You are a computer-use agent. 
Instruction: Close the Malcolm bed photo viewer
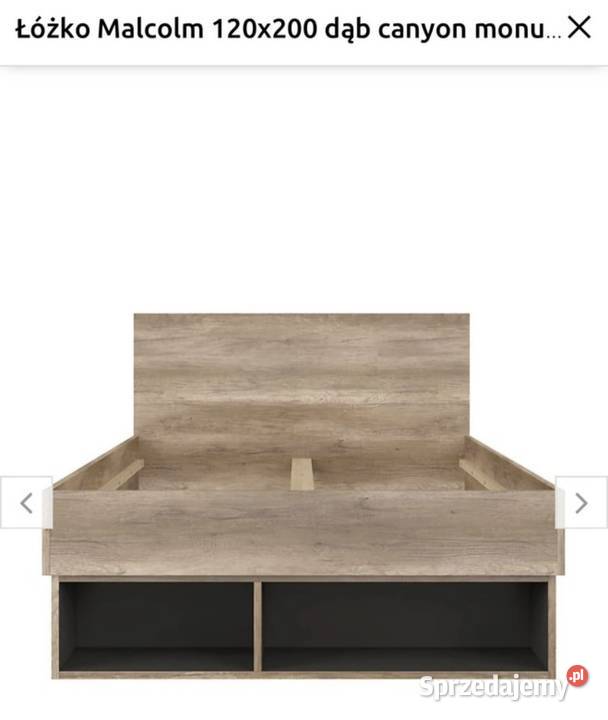(579, 28)
